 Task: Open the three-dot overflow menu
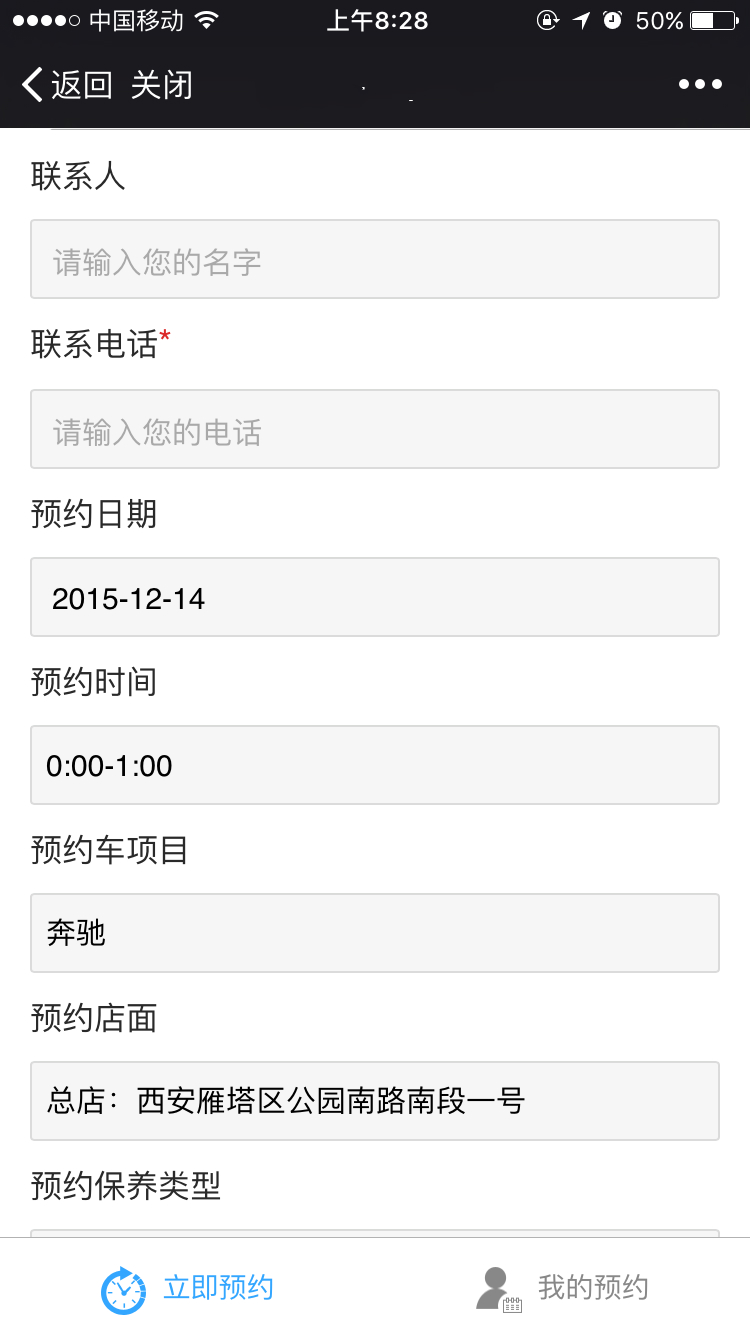click(x=700, y=85)
